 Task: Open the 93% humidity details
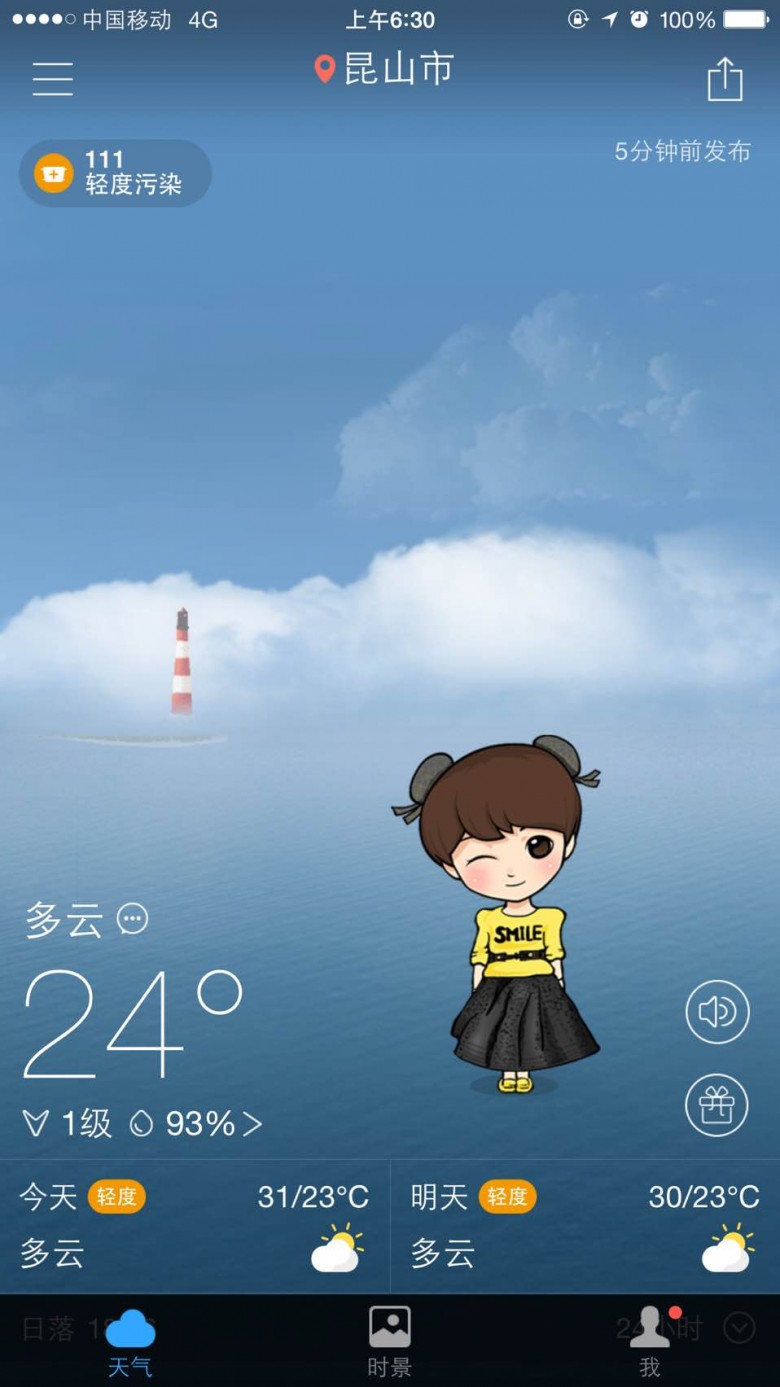tap(196, 1124)
